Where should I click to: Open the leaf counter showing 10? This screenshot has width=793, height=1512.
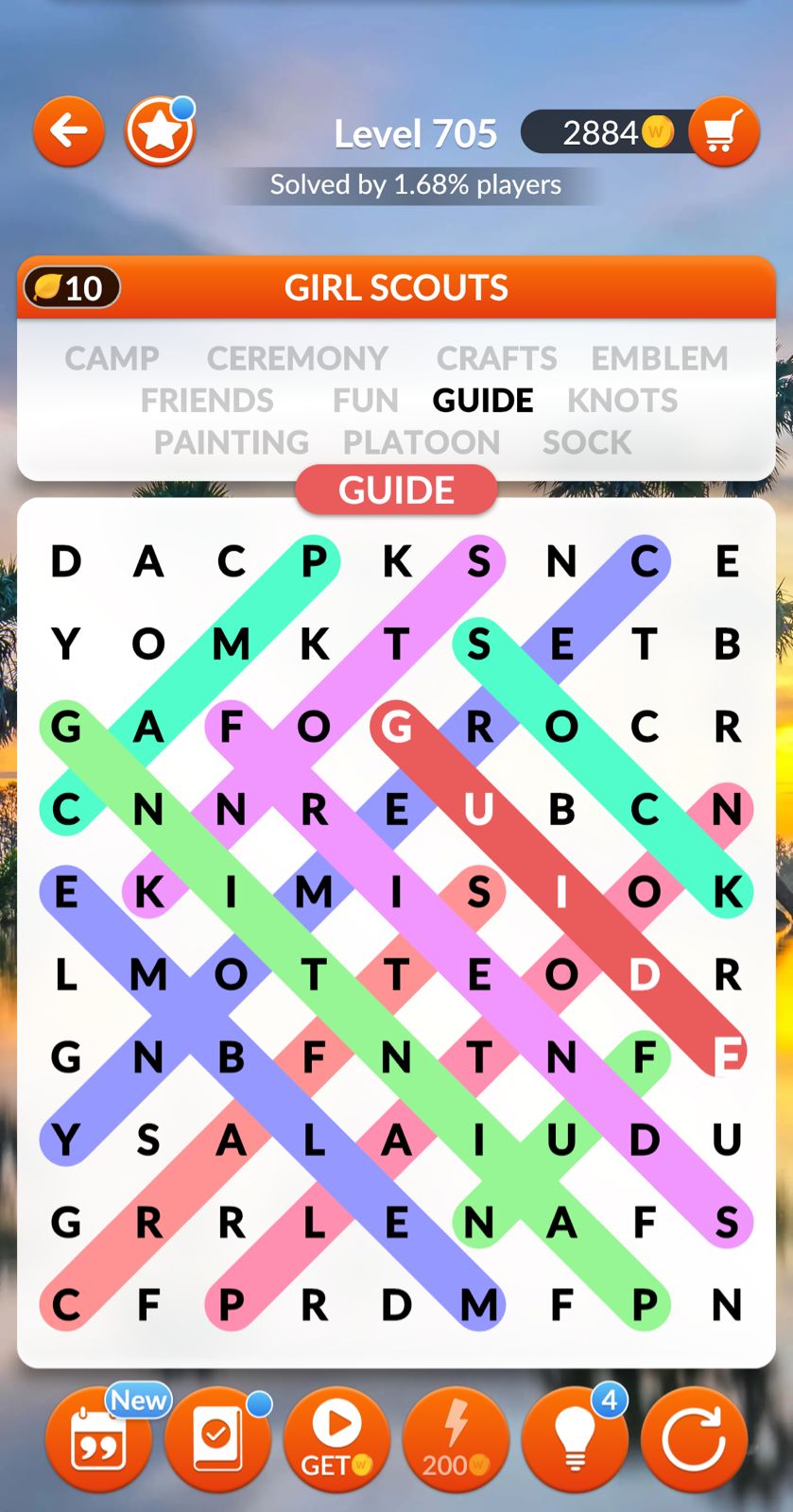click(72, 287)
